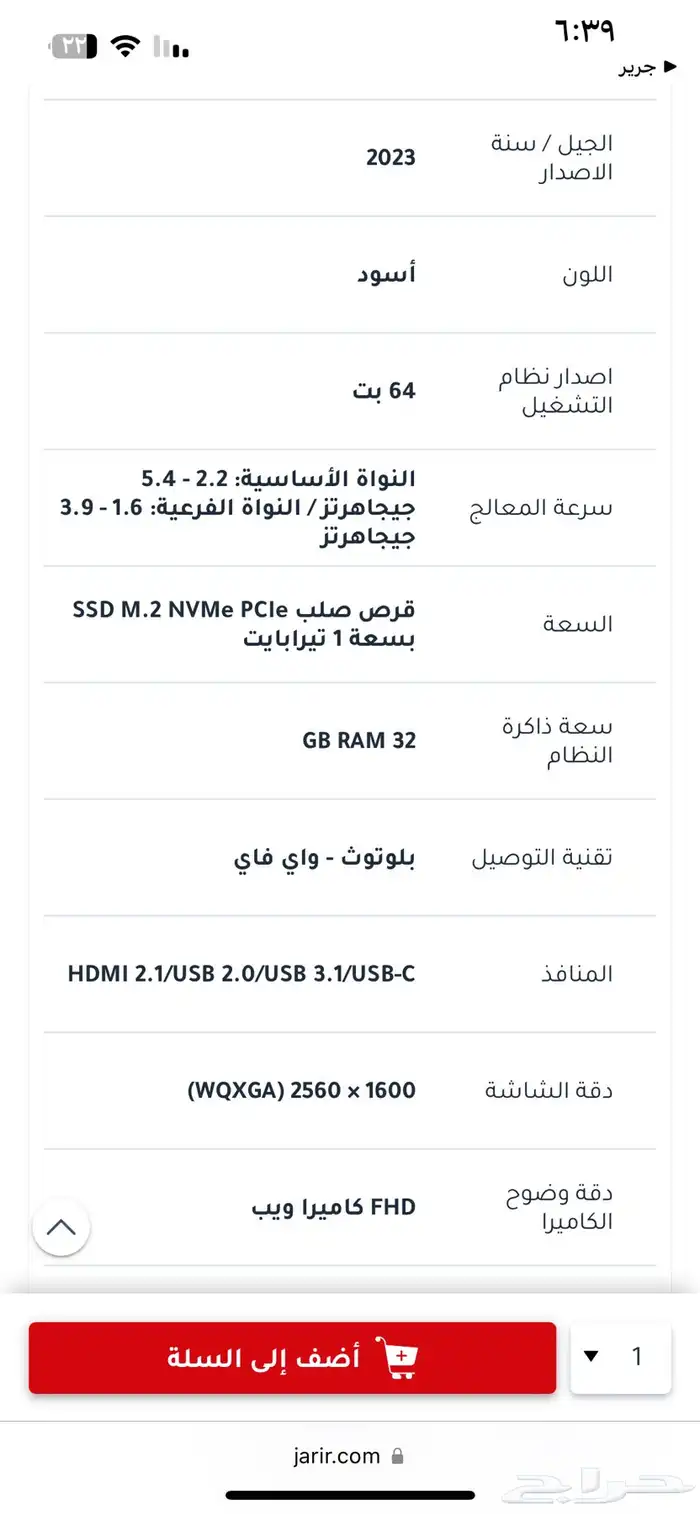
Task: Tap the scroll-to-top arrow button
Action: click(x=61, y=1227)
